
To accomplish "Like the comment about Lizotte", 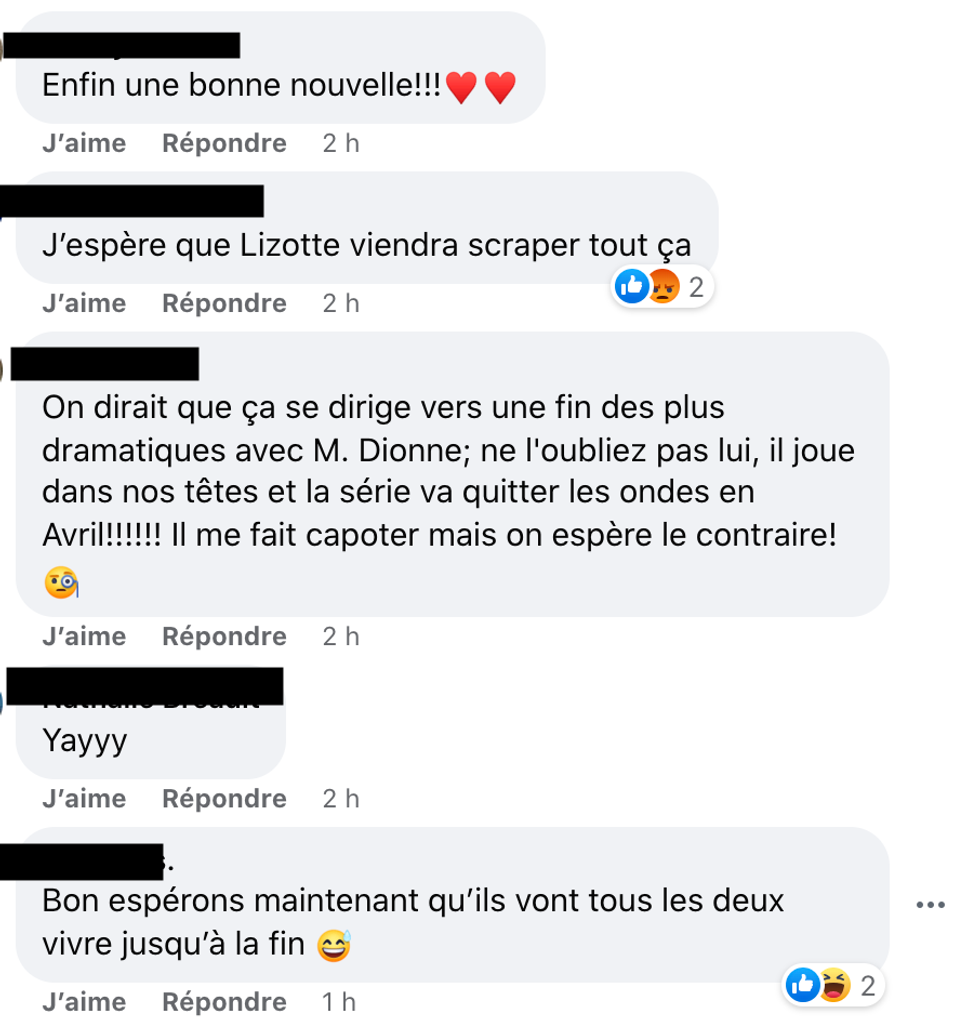I will (84, 303).
